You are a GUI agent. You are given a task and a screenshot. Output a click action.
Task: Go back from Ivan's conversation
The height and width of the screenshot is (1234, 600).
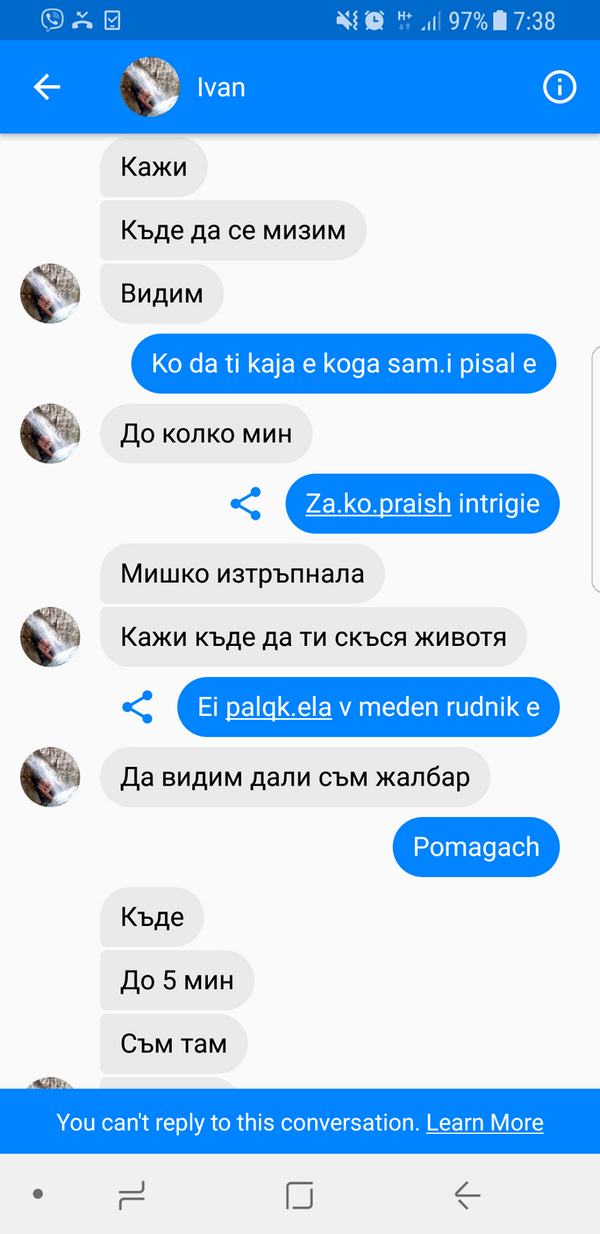pyautogui.click(x=47, y=87)
